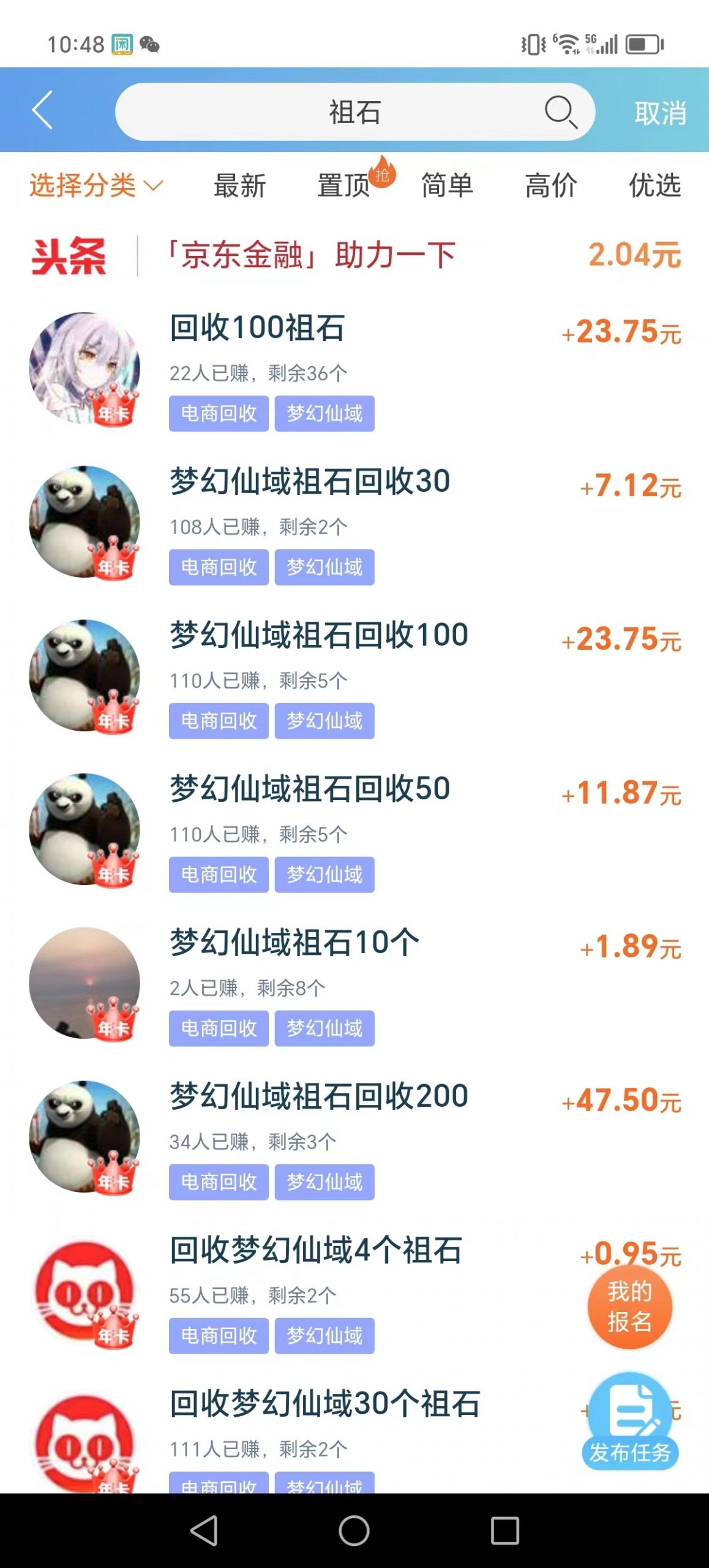Image resolution: width=709 pixels, height=1568 pixels.
Task: Tap the 取消 cancel button
Action: (x=659, y=112)
